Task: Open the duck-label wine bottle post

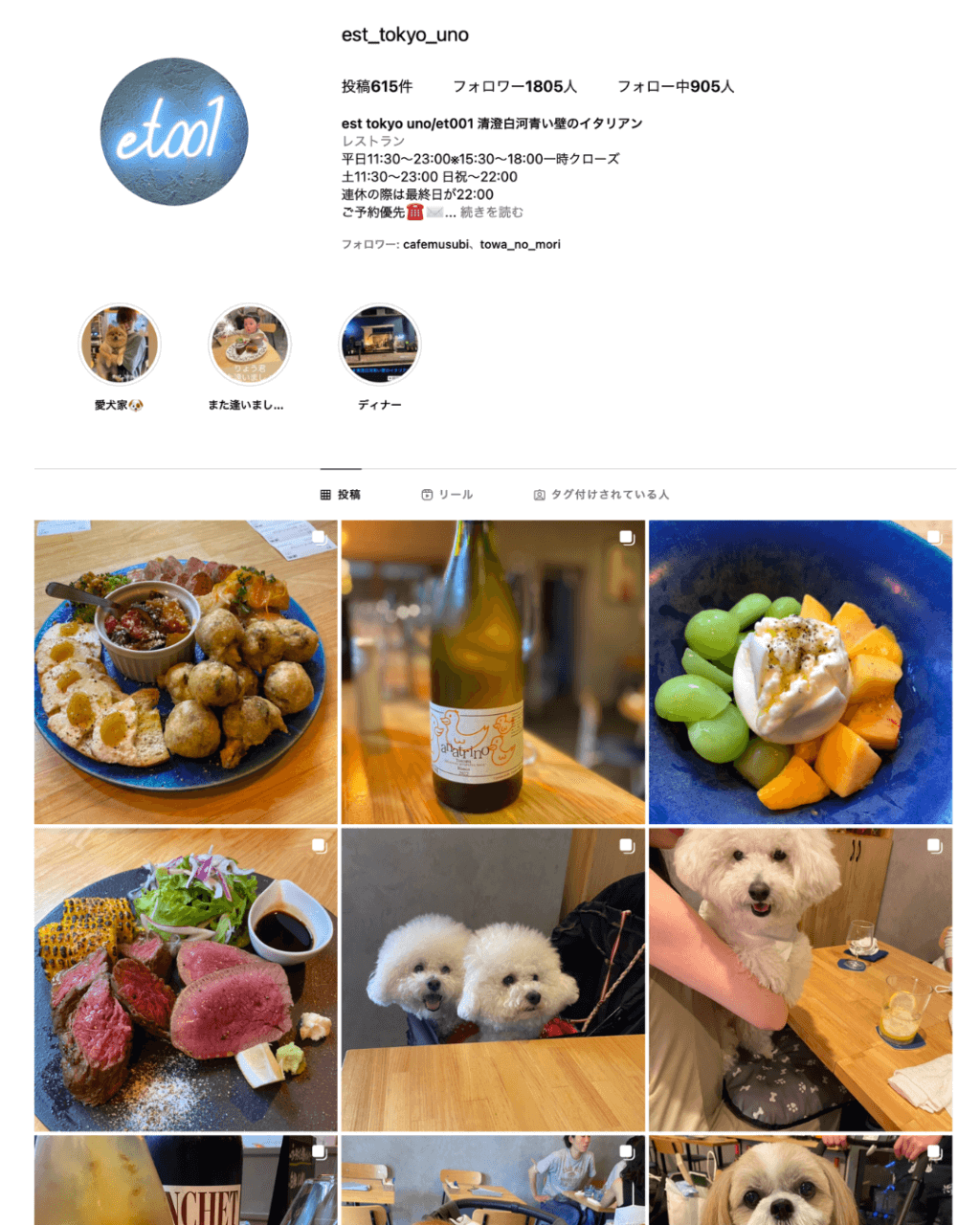Action: click(493, 672)
